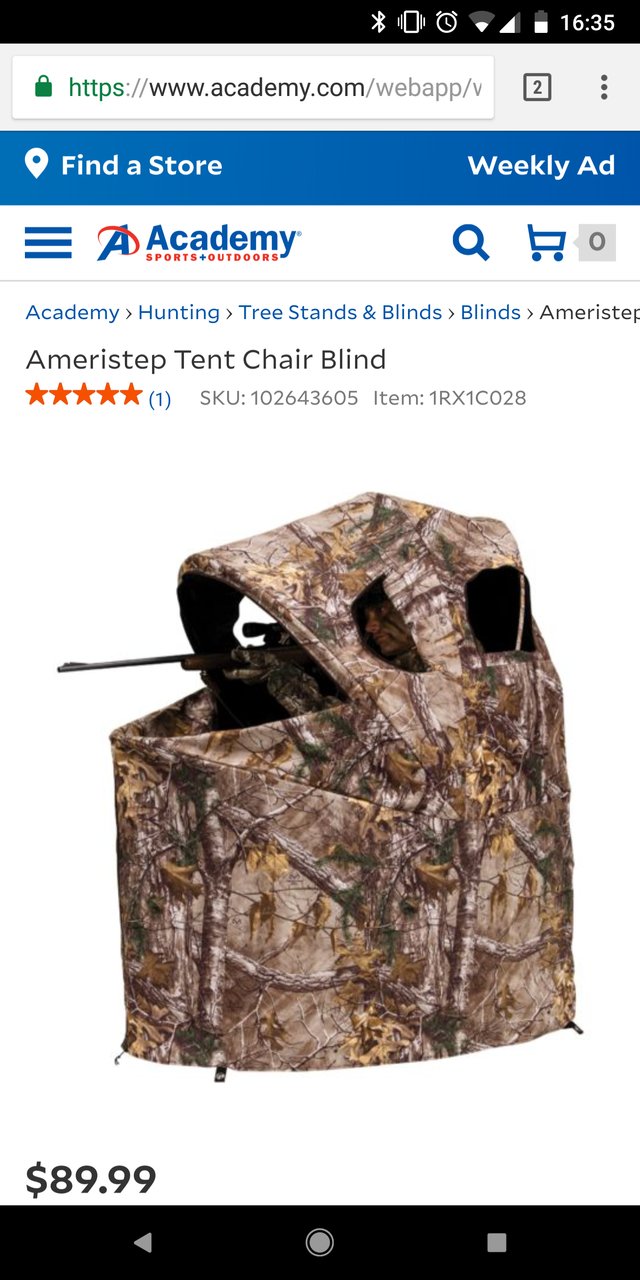
Task: Tap the system home button
Action: tap(320, 1242)
